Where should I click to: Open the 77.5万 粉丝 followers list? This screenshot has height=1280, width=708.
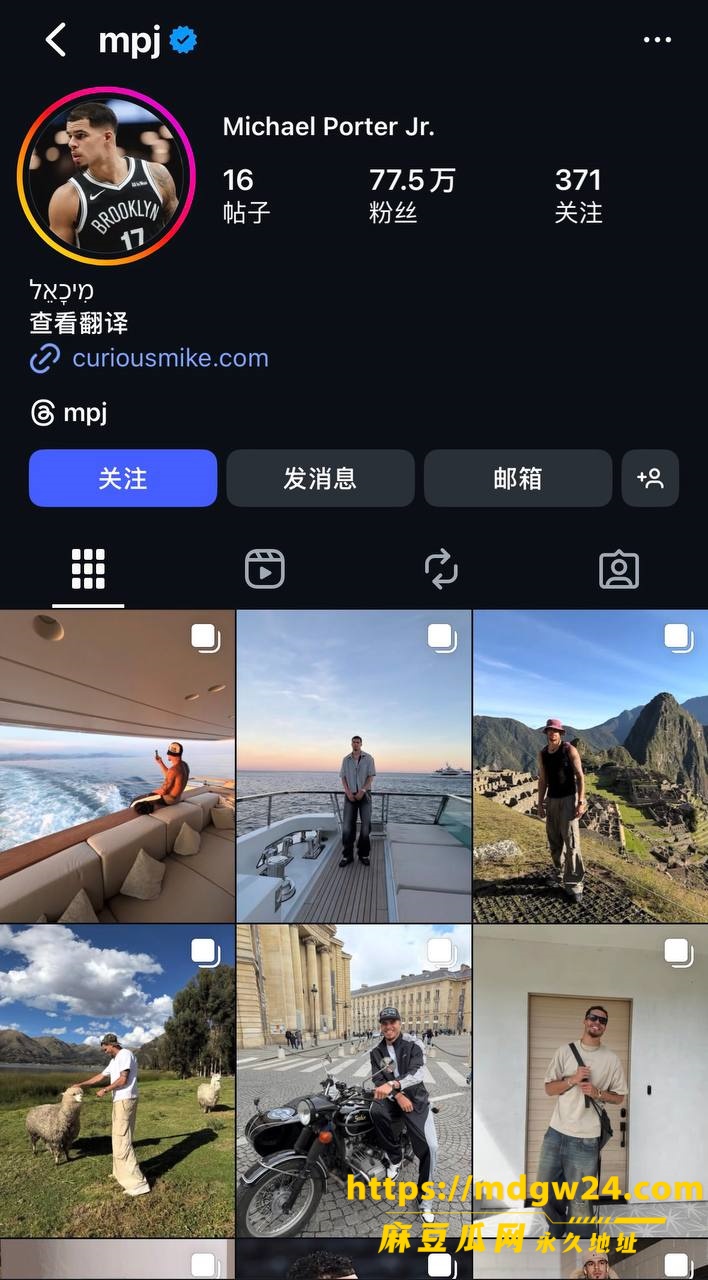click(x=412, y=195)
